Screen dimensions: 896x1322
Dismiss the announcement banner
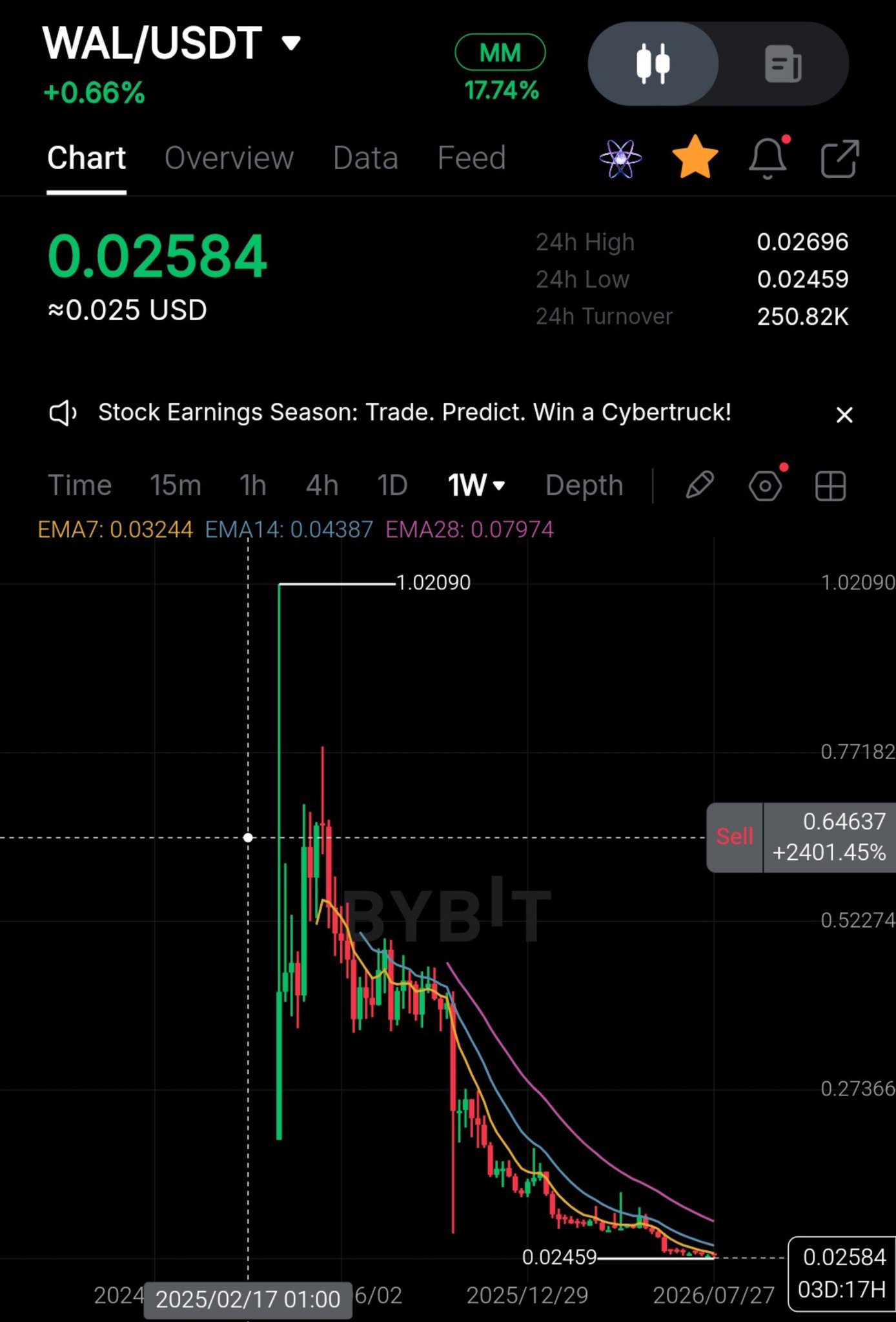coord(844,414)
